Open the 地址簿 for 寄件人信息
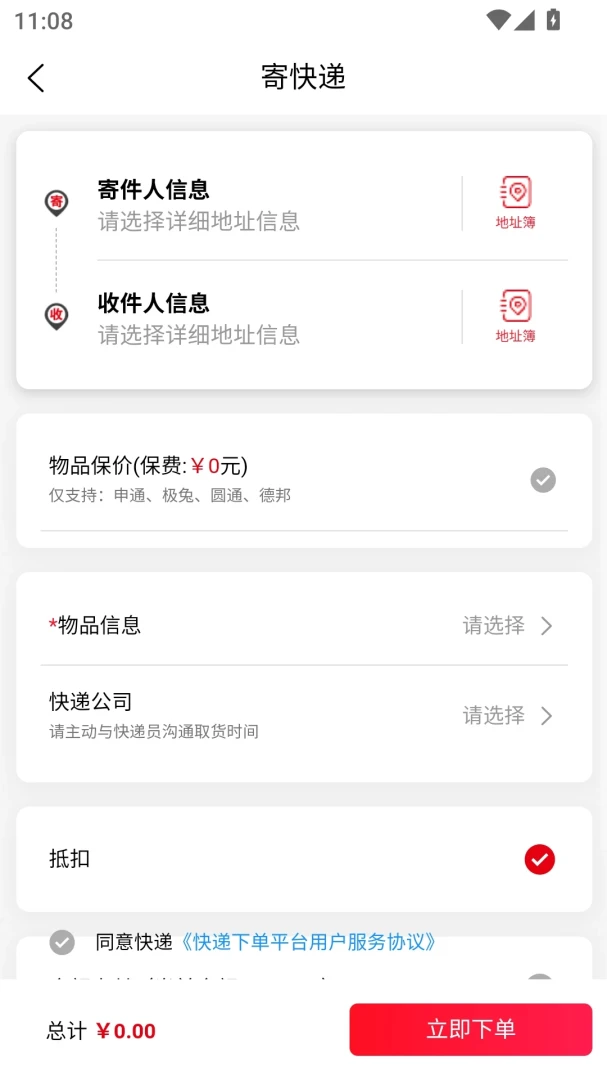Viewport: 607px width, 1080px height. 515,203
